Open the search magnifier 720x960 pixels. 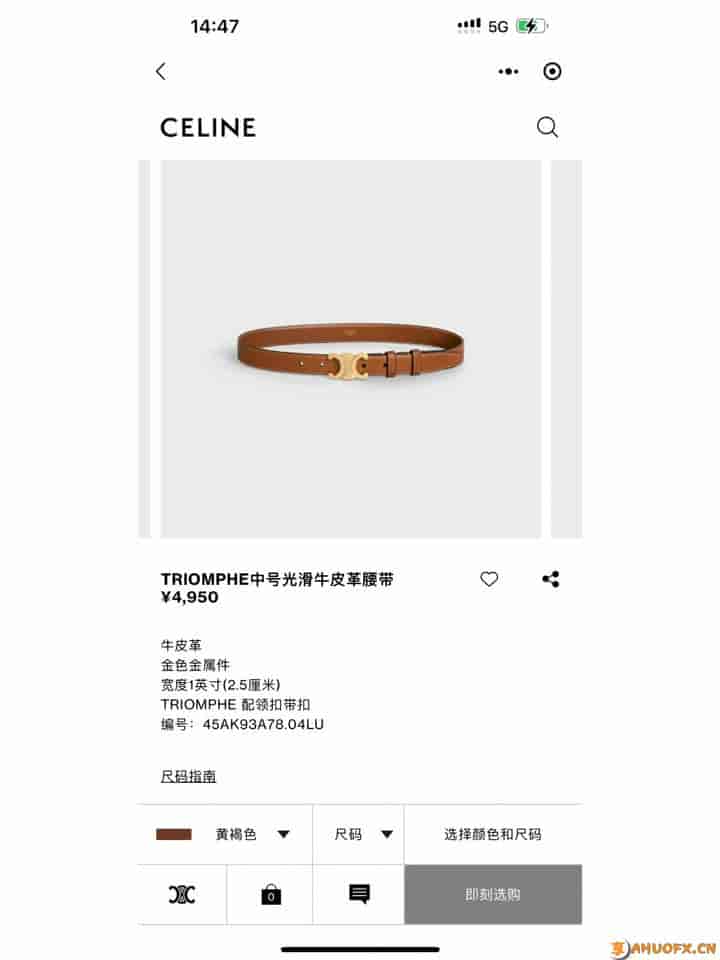547,127
